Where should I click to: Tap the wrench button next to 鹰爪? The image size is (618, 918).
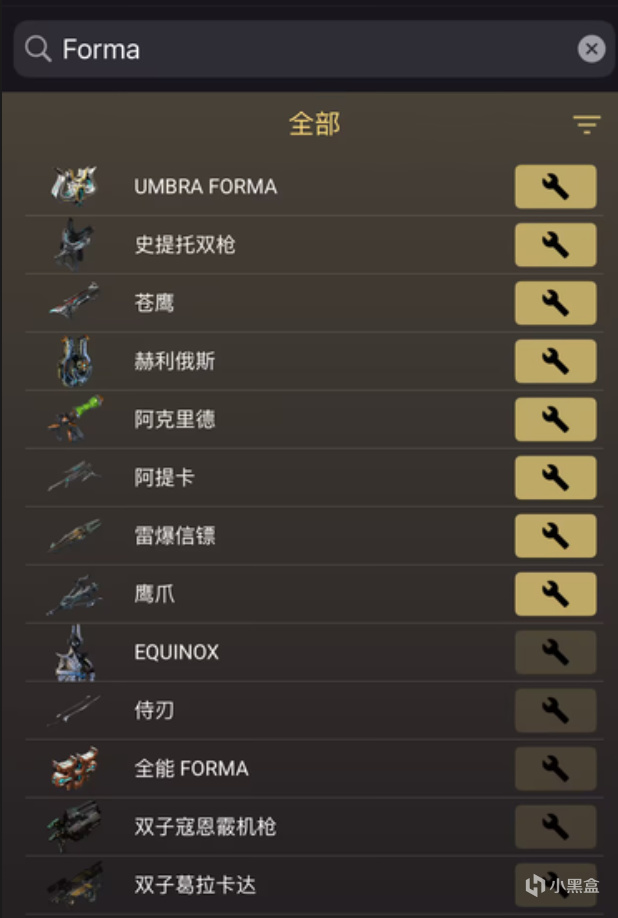coord(555,594)
